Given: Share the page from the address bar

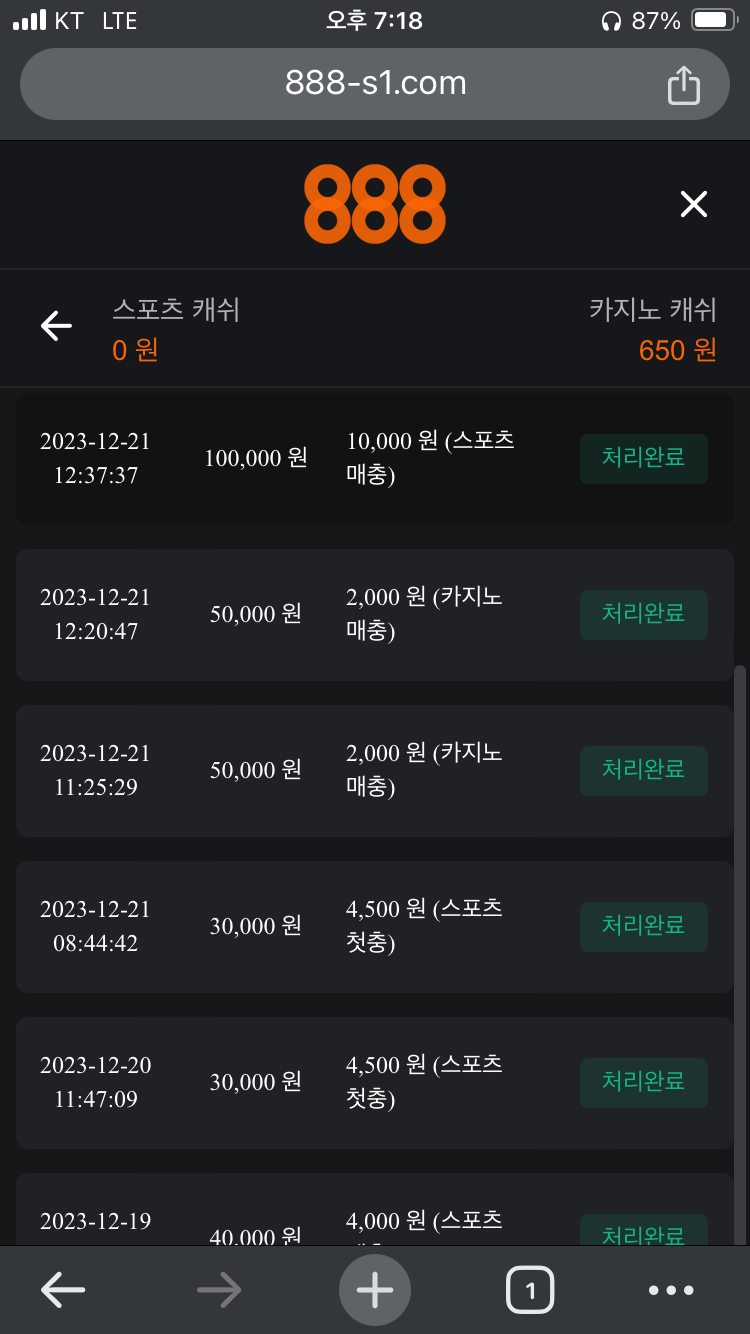Looking at the screenshot, I should click(x=683, y=84).
